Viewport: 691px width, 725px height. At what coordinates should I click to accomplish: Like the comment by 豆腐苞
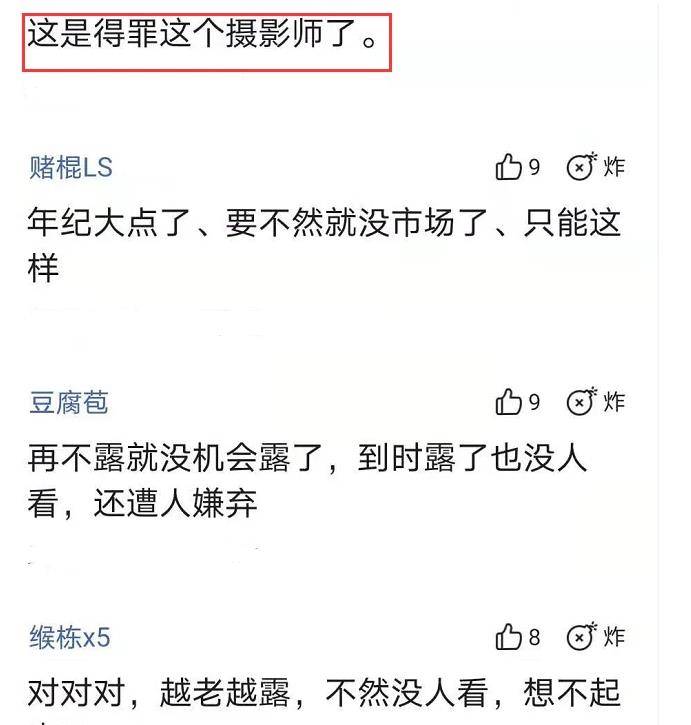click(510, 402)
